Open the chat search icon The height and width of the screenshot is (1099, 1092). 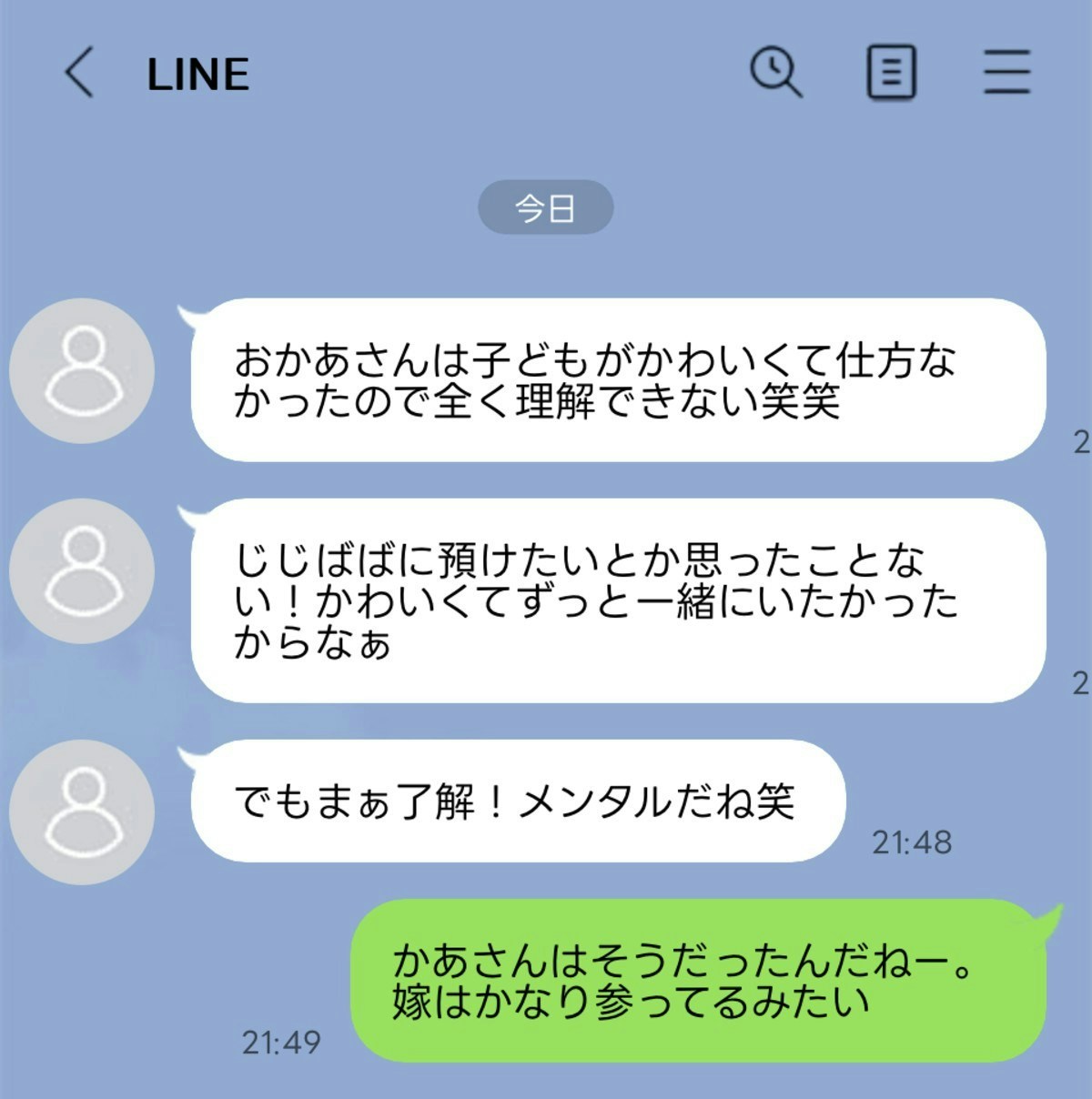tap(775, 72)
